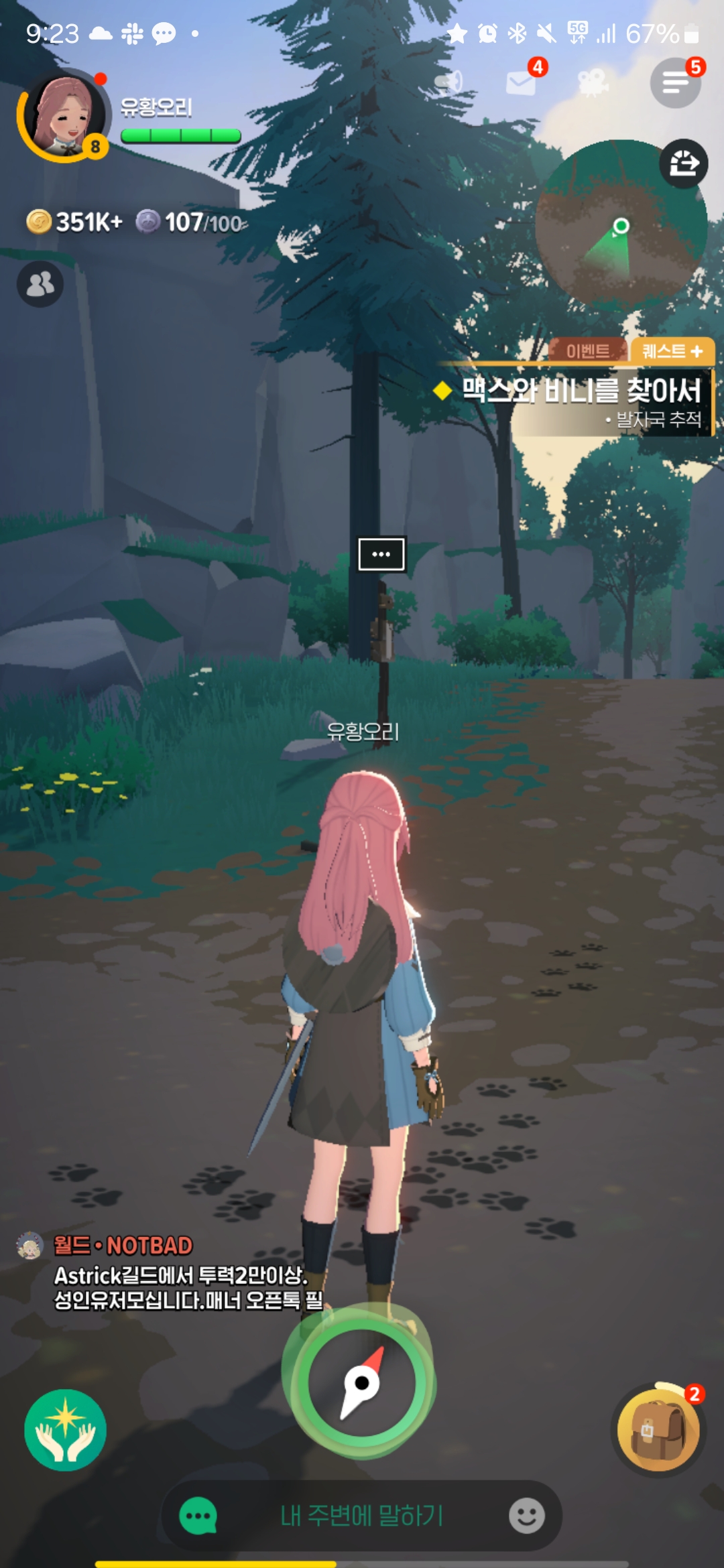Open the circular minimap

pyautogui.click(x=620, y=226)
